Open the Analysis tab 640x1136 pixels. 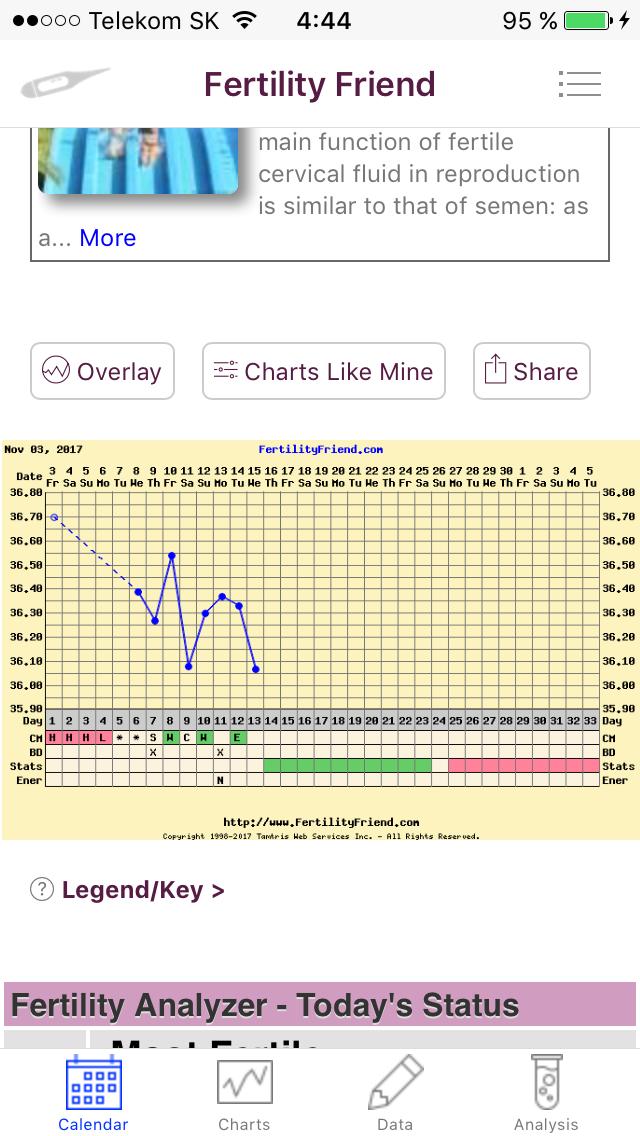pos(546,1093)
